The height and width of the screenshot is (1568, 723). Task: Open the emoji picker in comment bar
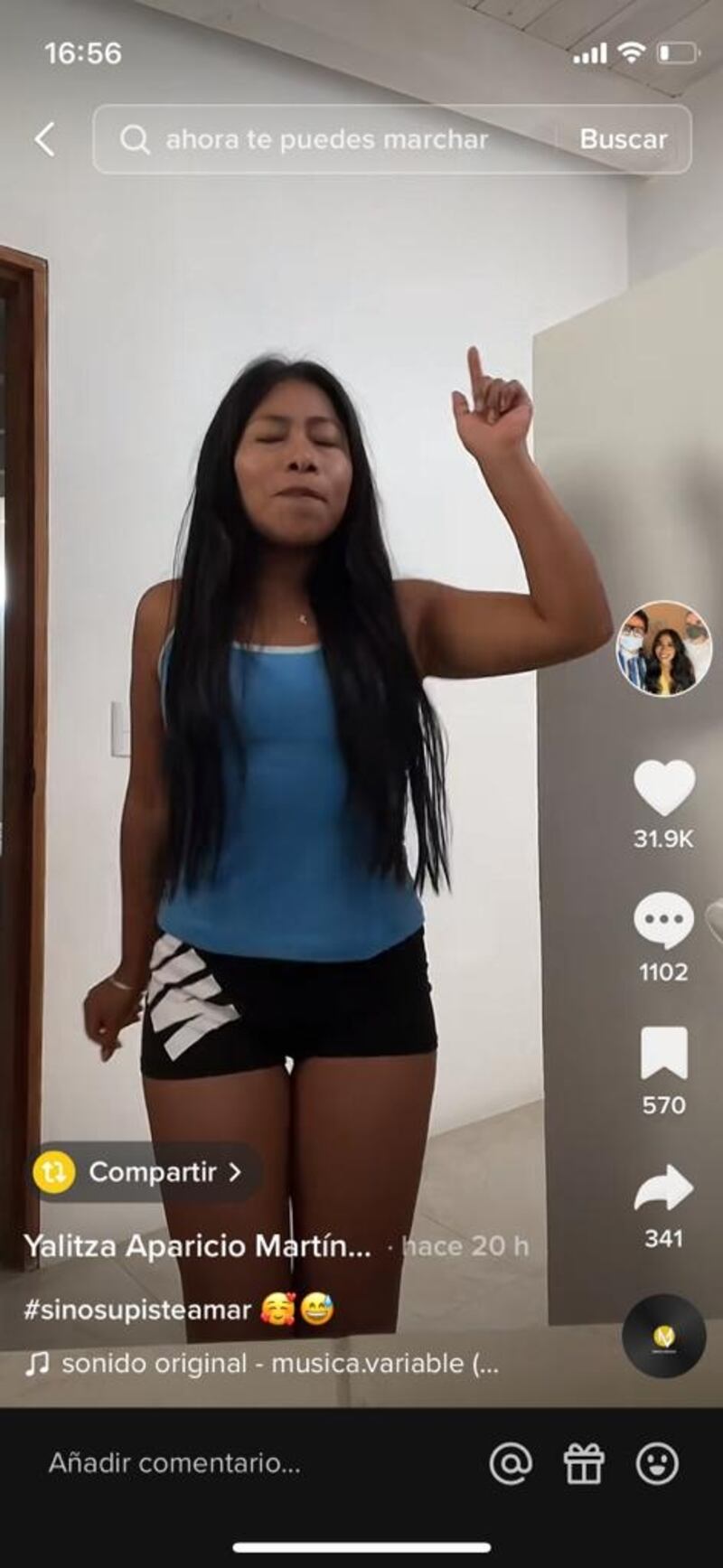pyautogui.click(x=657, y=1463)
